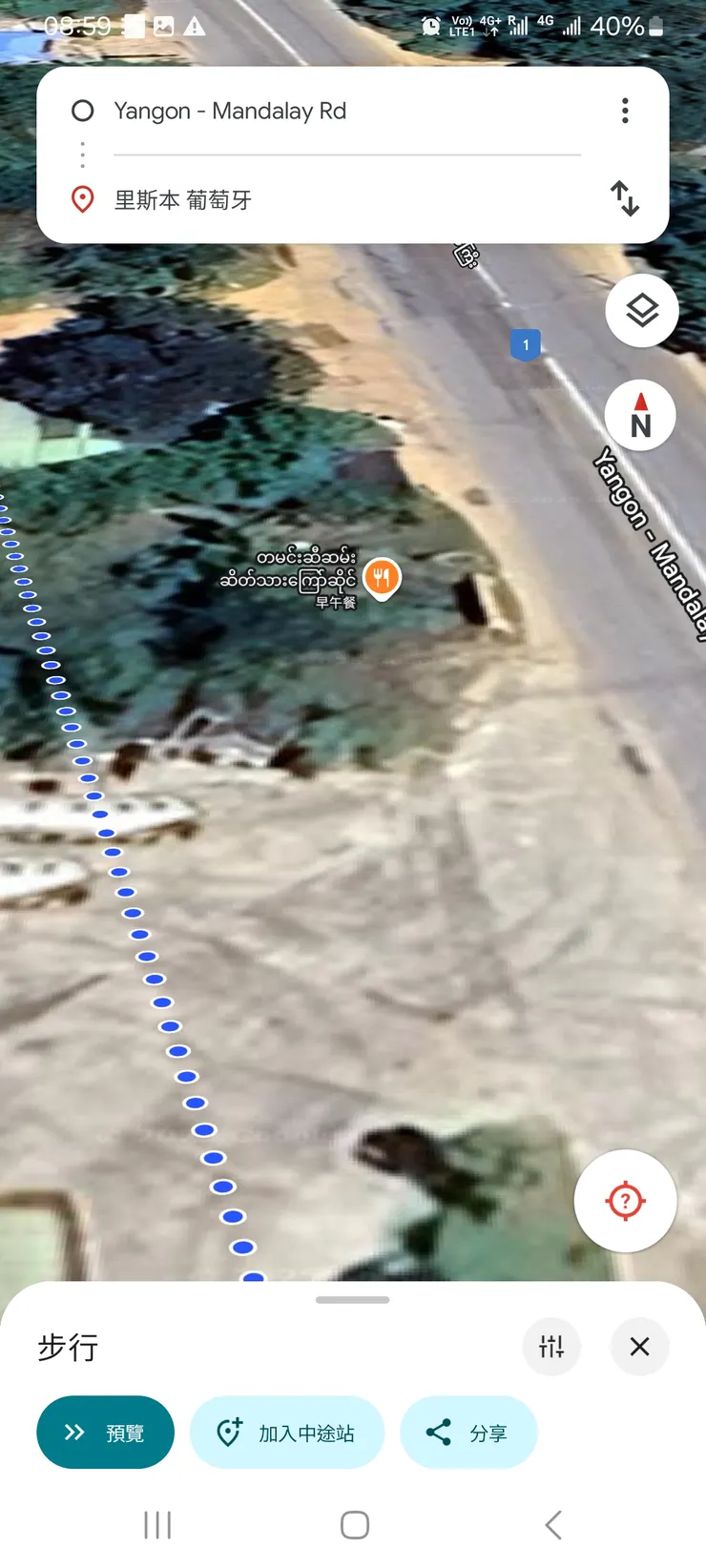The width and height of the screenshot is (706, 1568).
Task: Share the route via 分享
Action: click(468, 1433)
